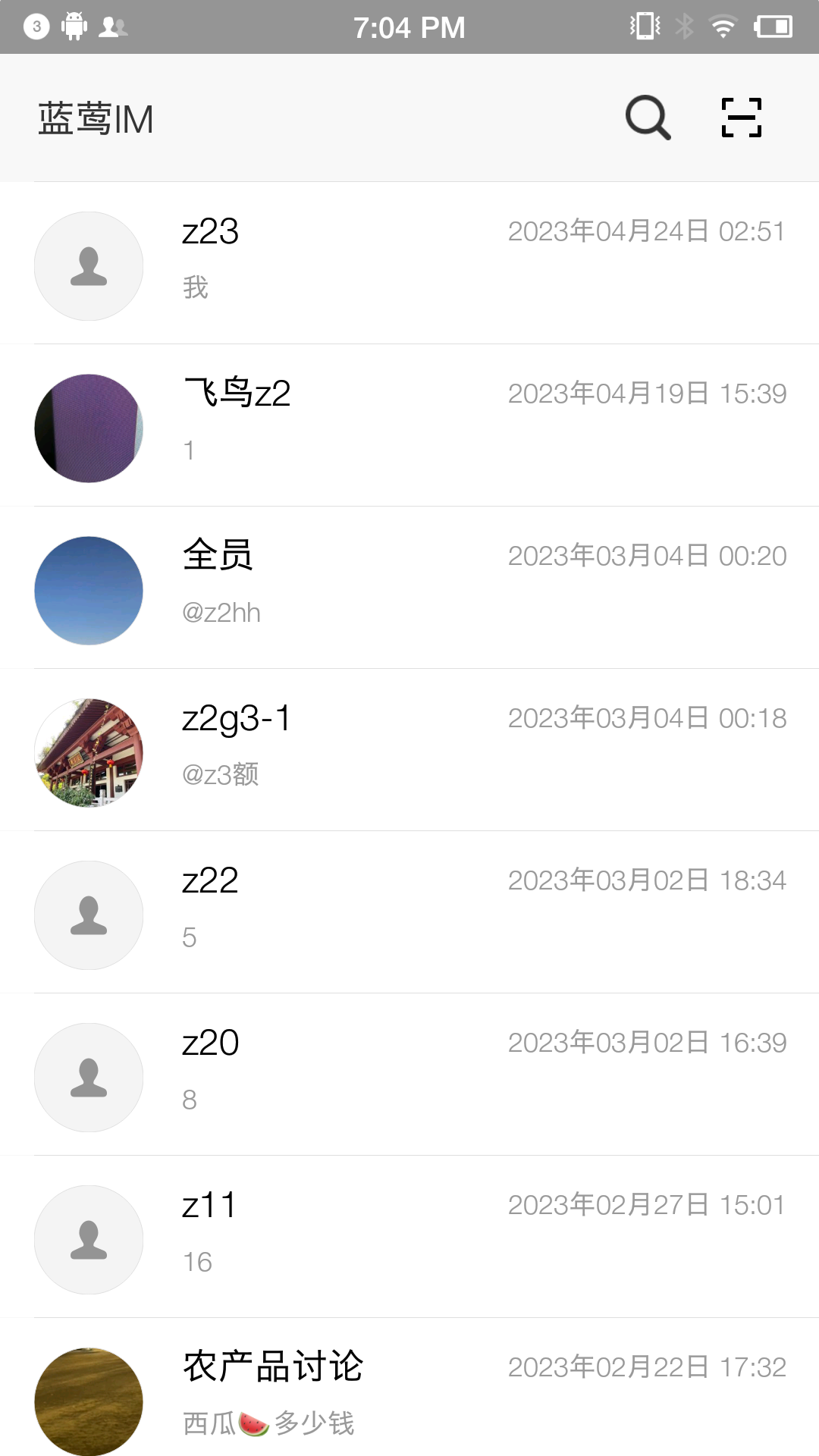Enter the 全员 group chat
Image resolution: width=819 pixels, height=1456 pixels.
tap(409, 588)
